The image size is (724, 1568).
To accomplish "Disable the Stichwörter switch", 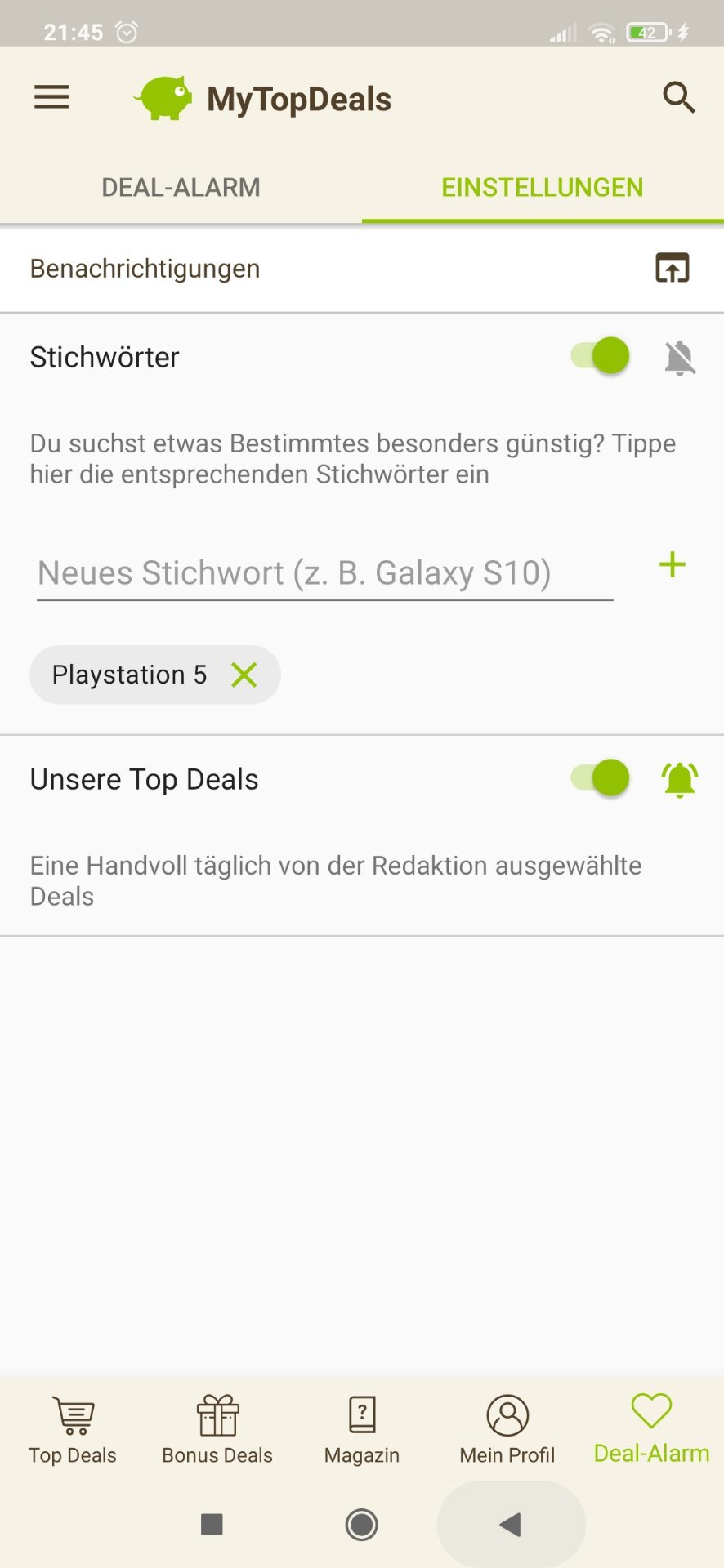I will pos(601,356).
